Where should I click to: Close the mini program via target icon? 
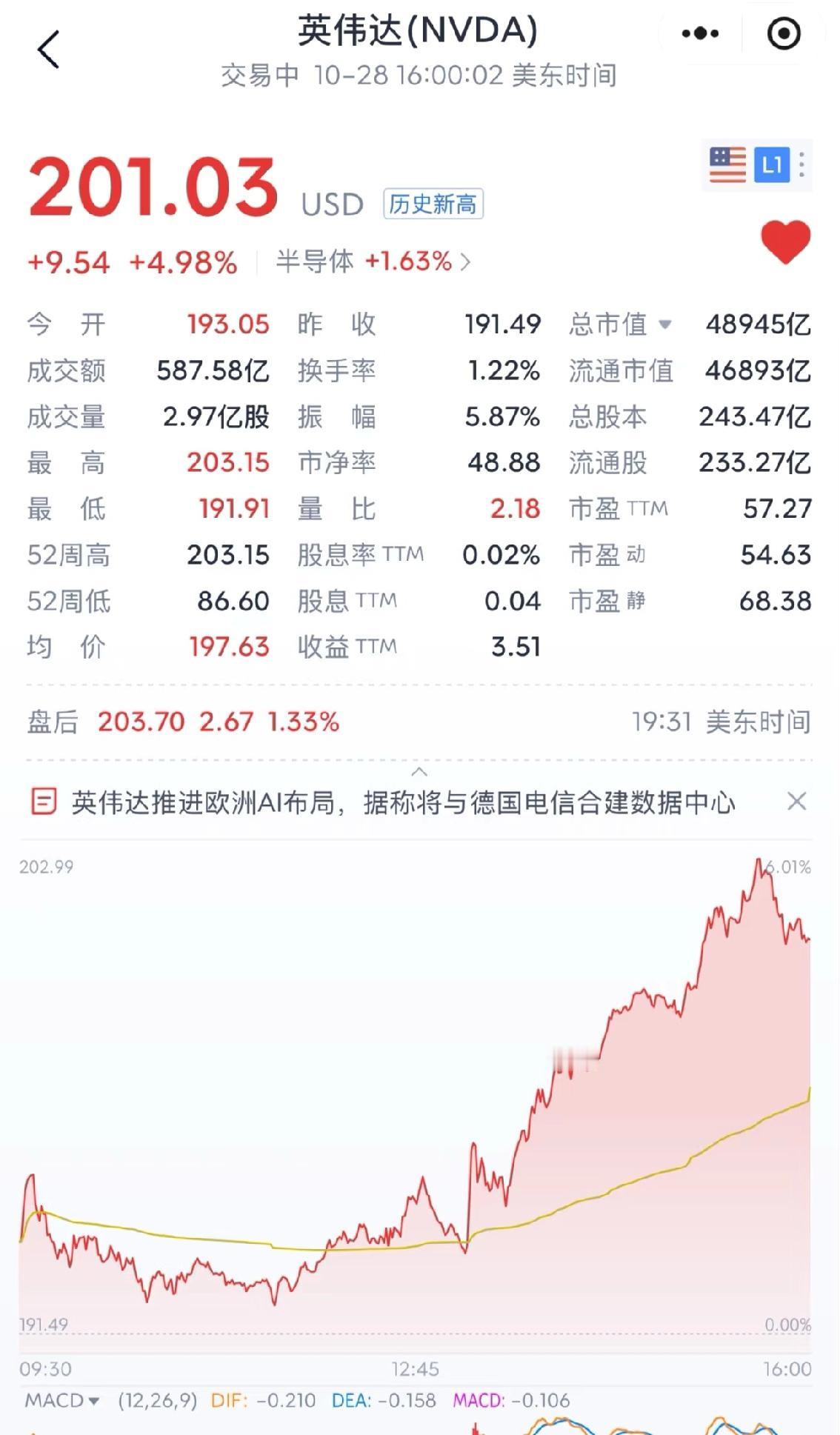(783, 33)
